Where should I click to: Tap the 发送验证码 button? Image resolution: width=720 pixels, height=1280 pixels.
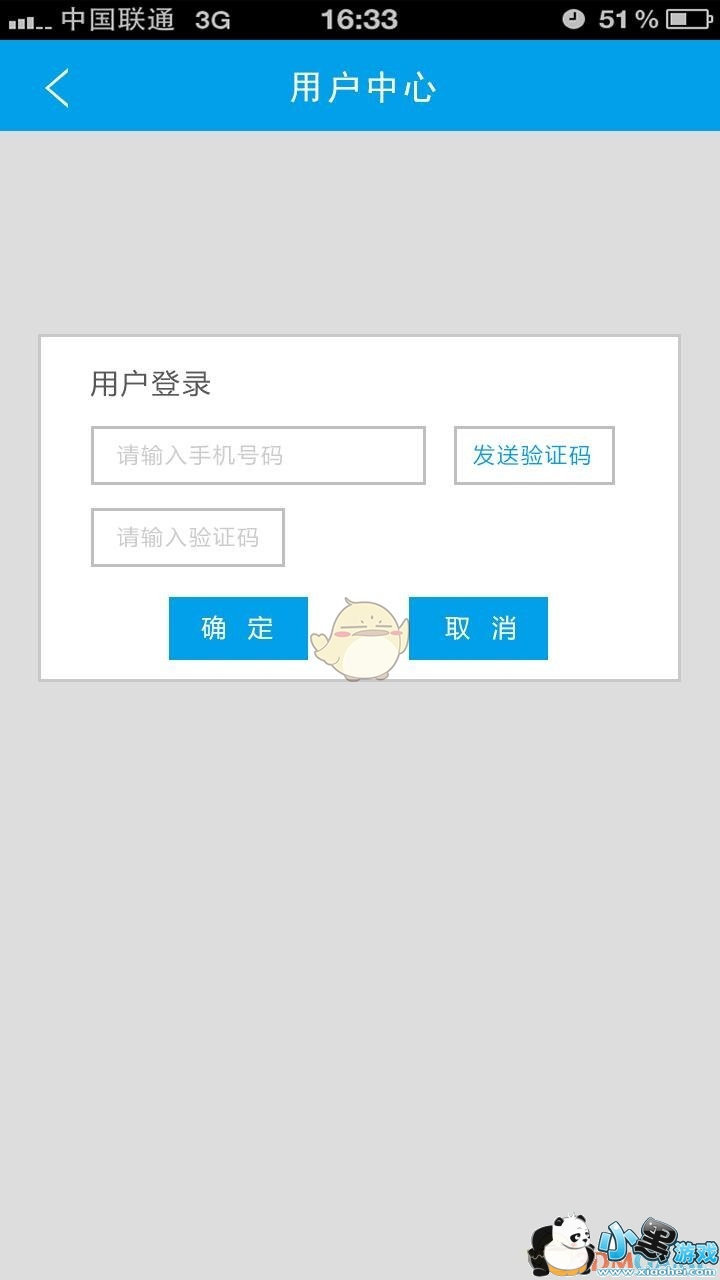tap(533, 456)
